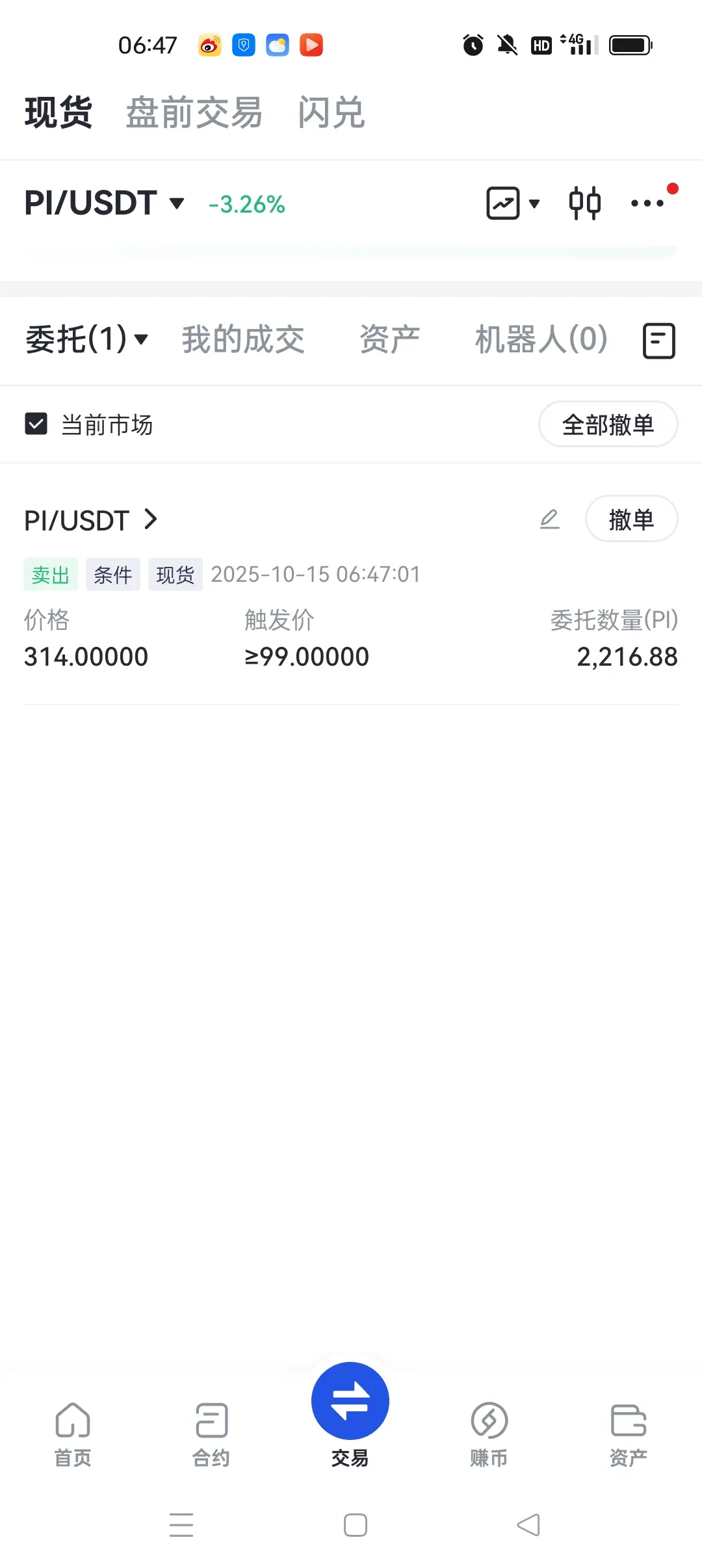Cancel the order with 撤单 button

pos(631,519)
